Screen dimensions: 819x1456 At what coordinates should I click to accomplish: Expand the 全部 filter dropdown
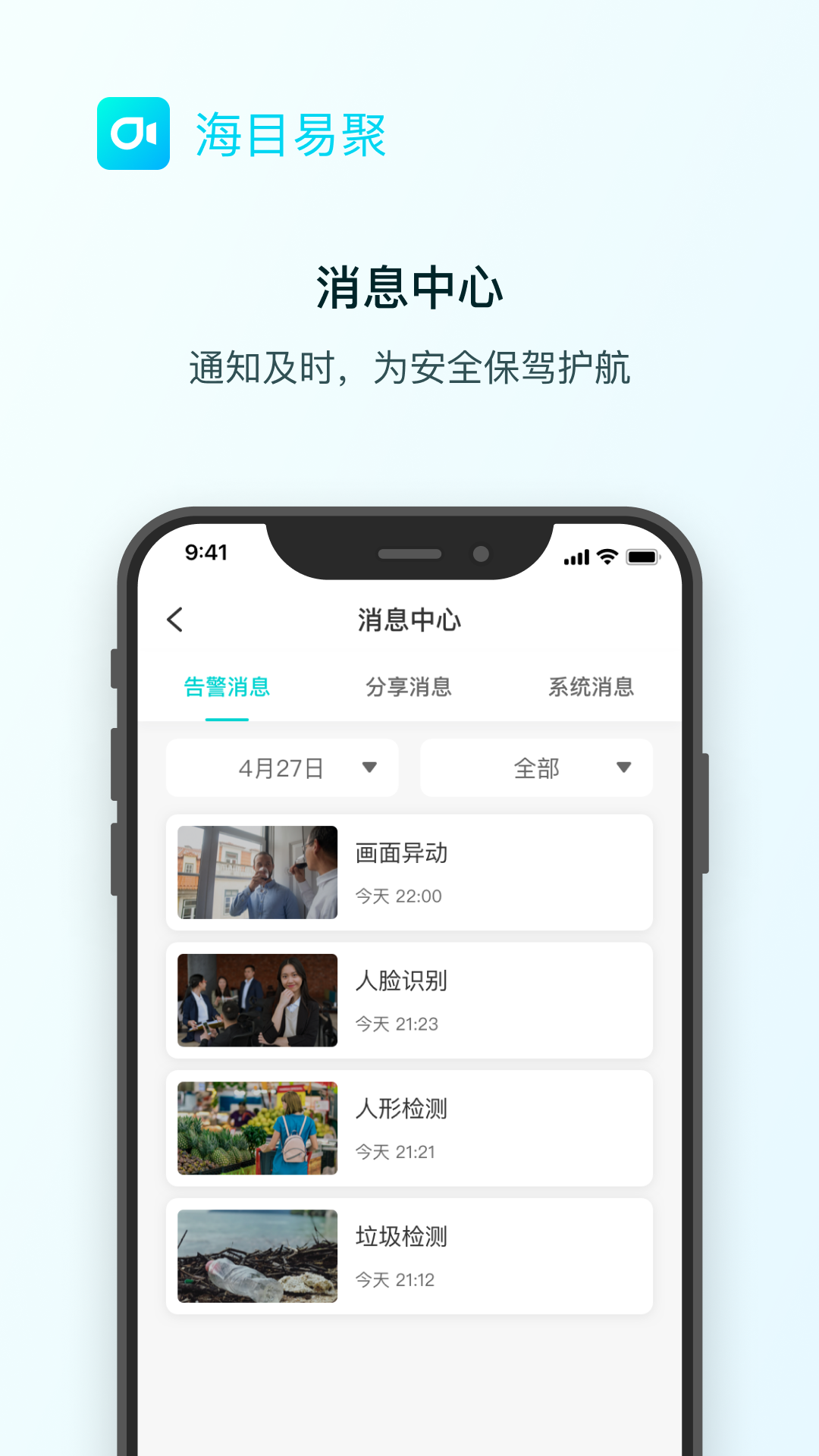536,767
